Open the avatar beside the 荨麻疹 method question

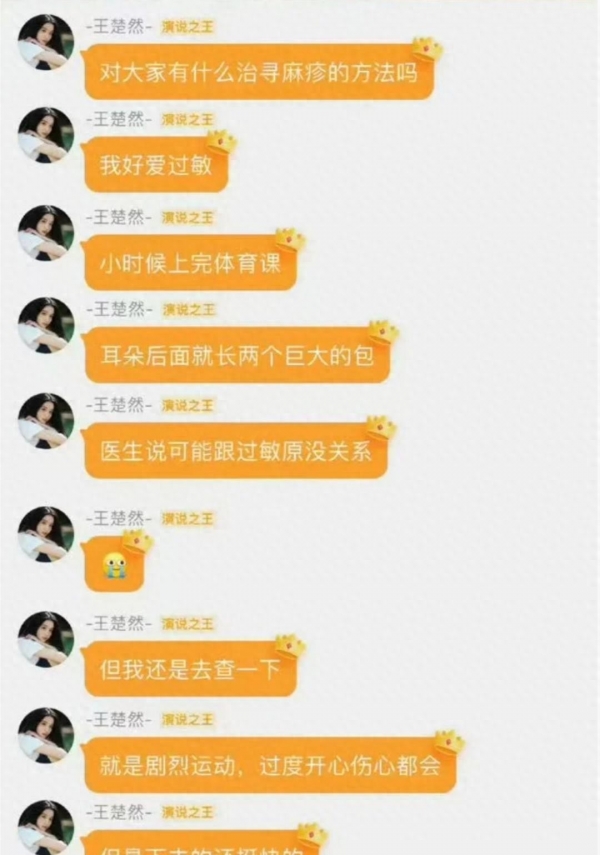(x=46, y=42)
